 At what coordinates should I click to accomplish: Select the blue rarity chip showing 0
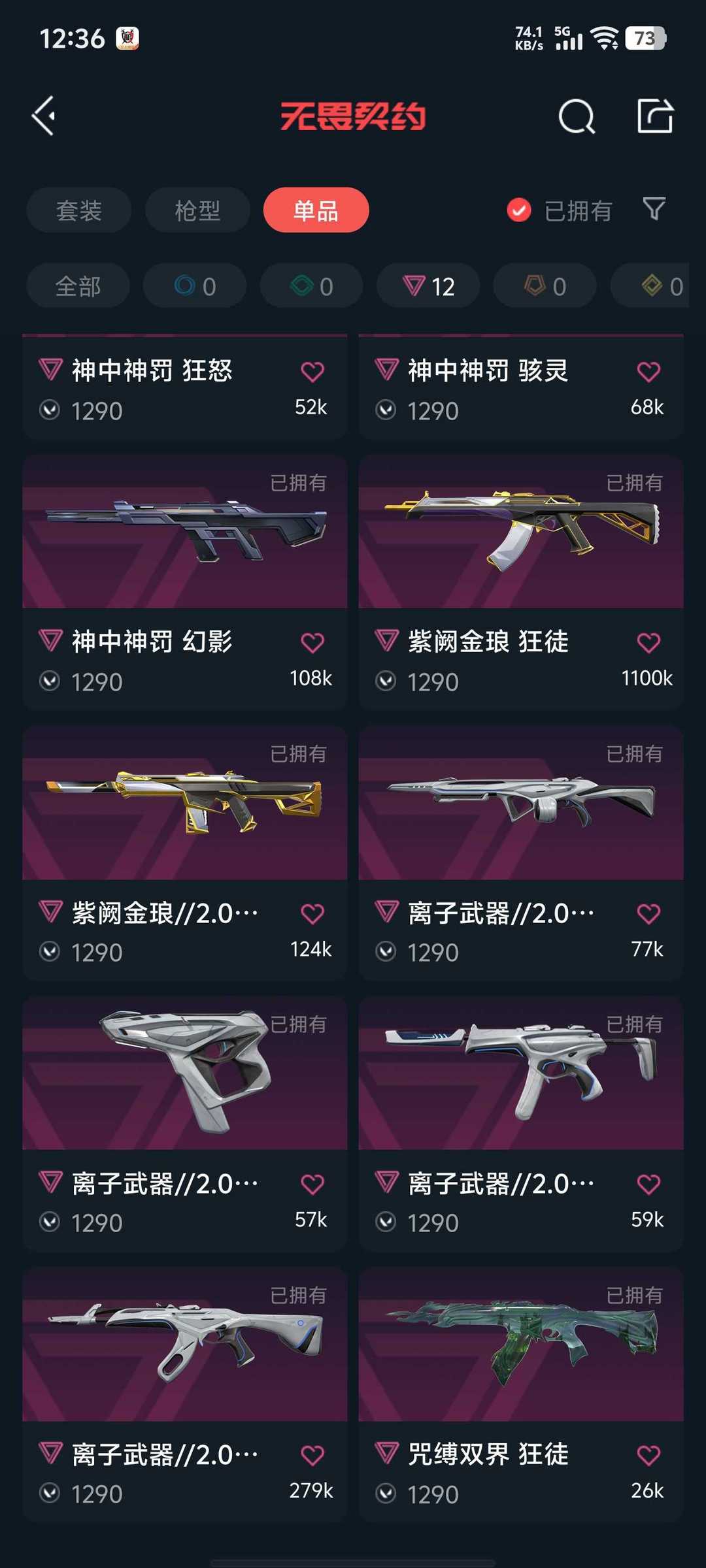[195, 286]
